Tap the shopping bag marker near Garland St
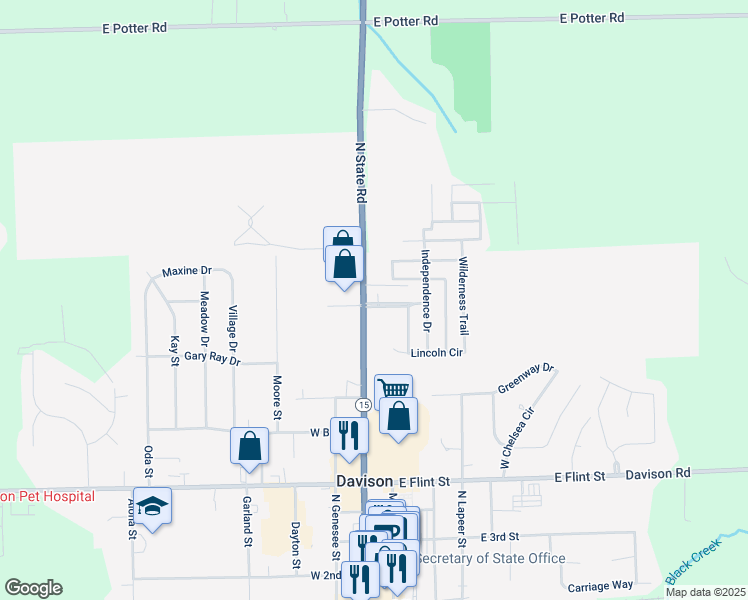Image resolution: width=748 pixels, height=600 pixels. 249,447
